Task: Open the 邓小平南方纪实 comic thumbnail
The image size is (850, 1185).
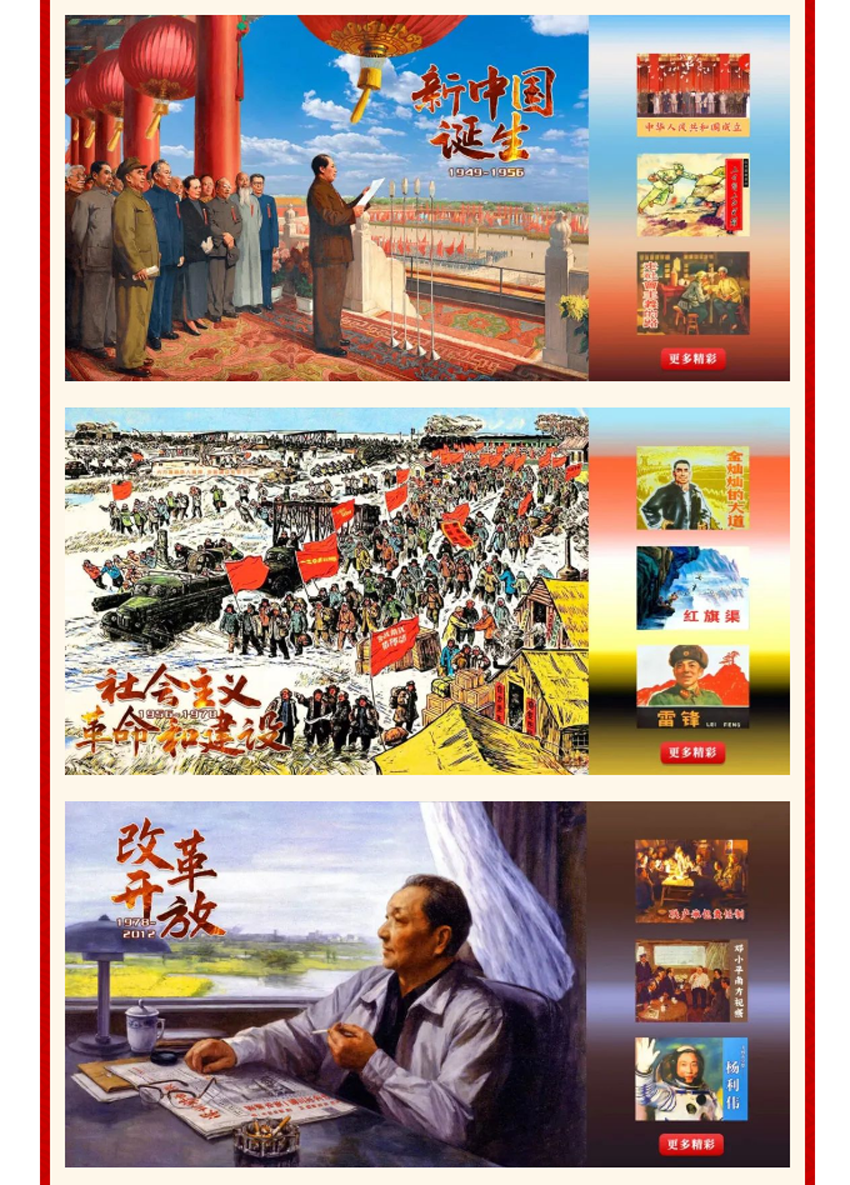Action: pyautogui.click(x=691, y=980)
